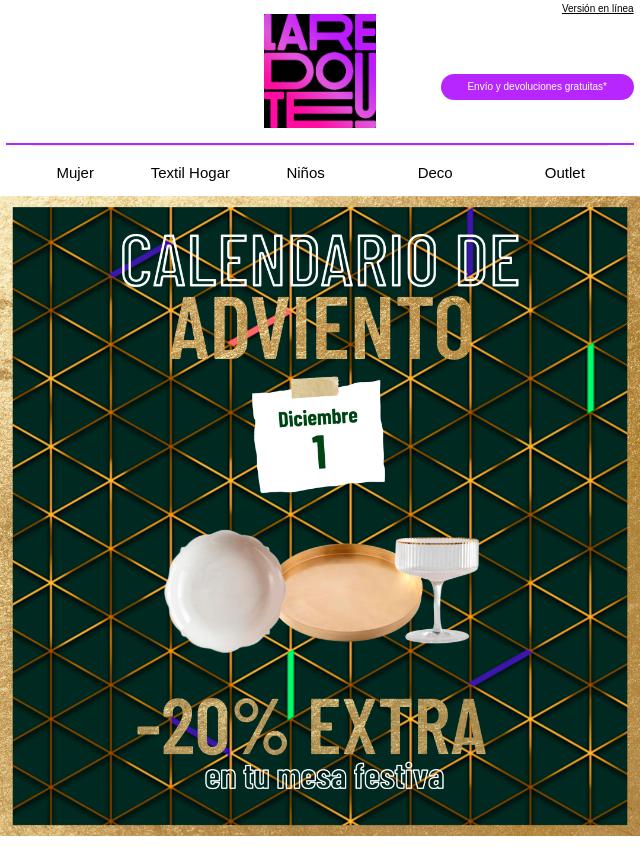Open the Outlet category
The height and width of the screenshot is (854, 640).
(x=564, y=173)
